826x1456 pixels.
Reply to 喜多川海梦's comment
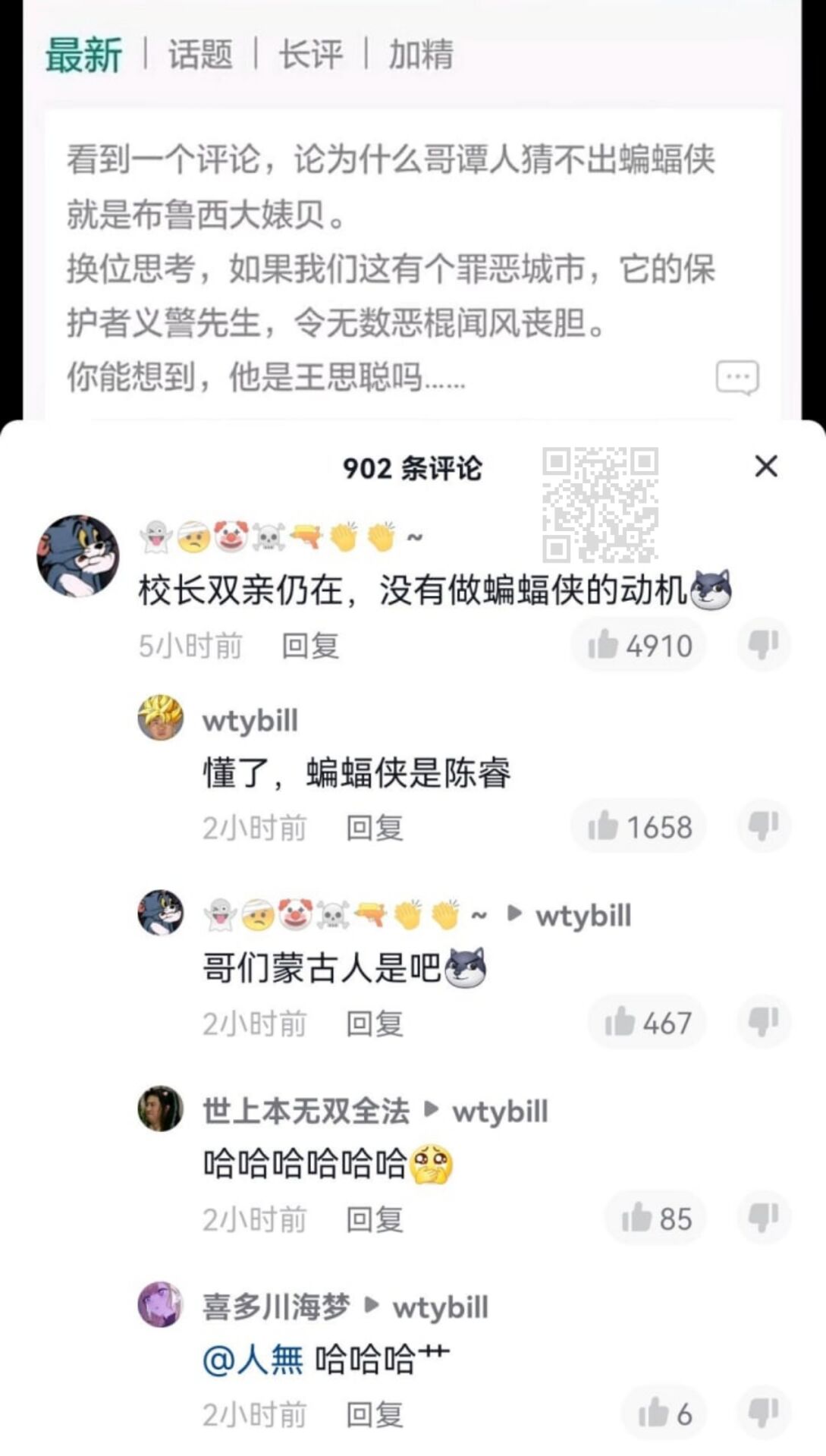point(375,1415)
